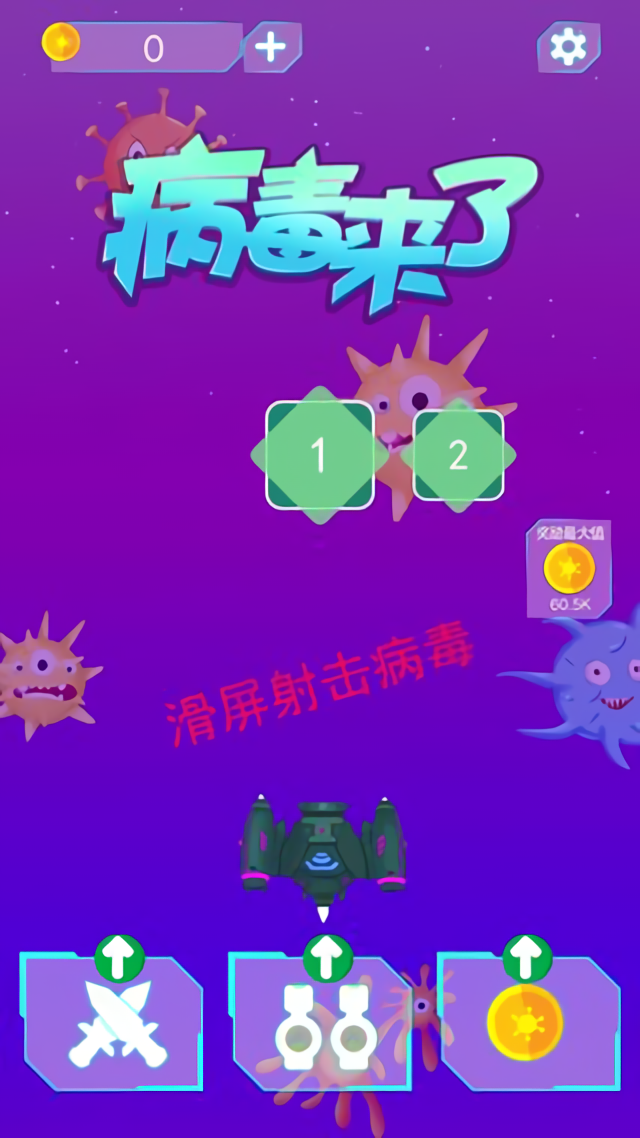Upgrade the twin cannon weapon

coord(322,1022)
